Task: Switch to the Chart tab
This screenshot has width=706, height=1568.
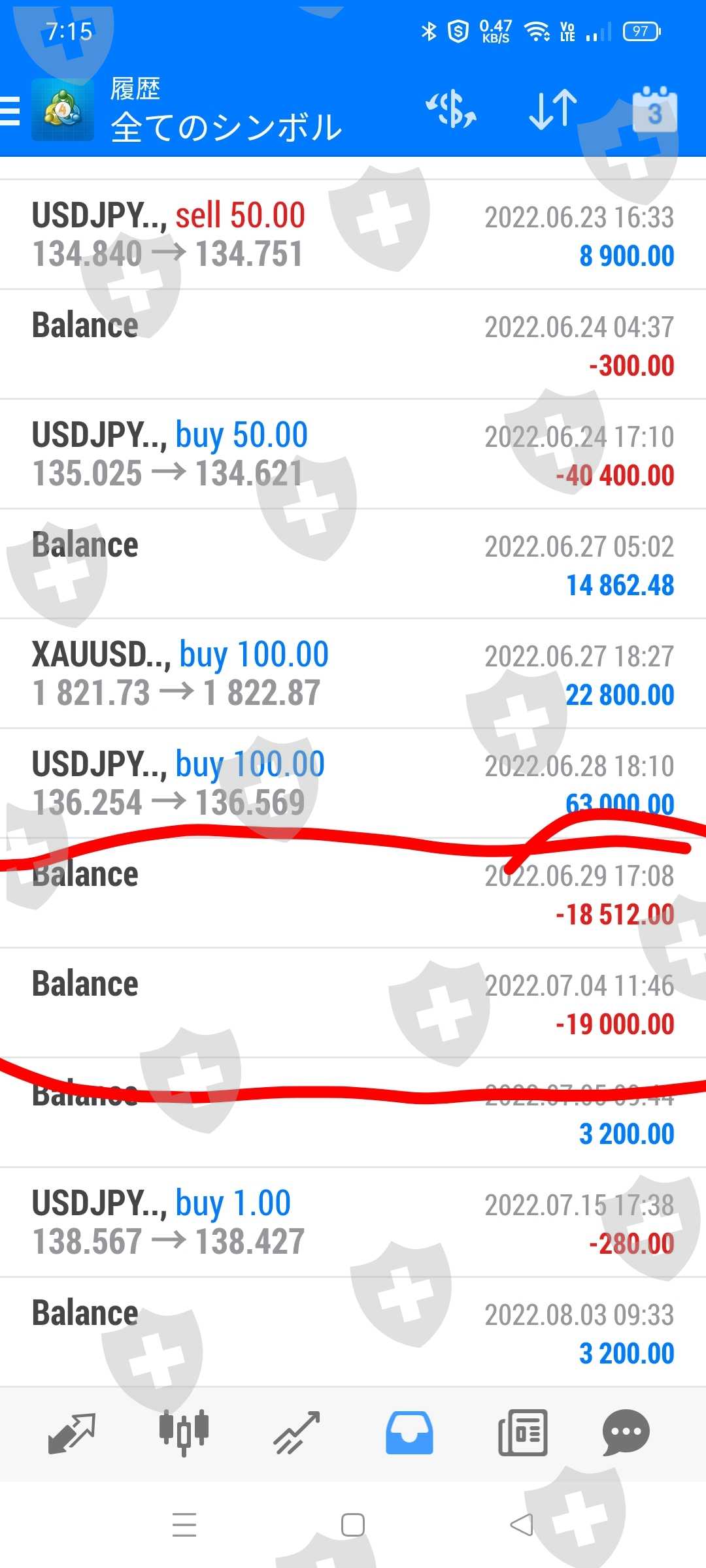Action: click(x=184, y=1432)
